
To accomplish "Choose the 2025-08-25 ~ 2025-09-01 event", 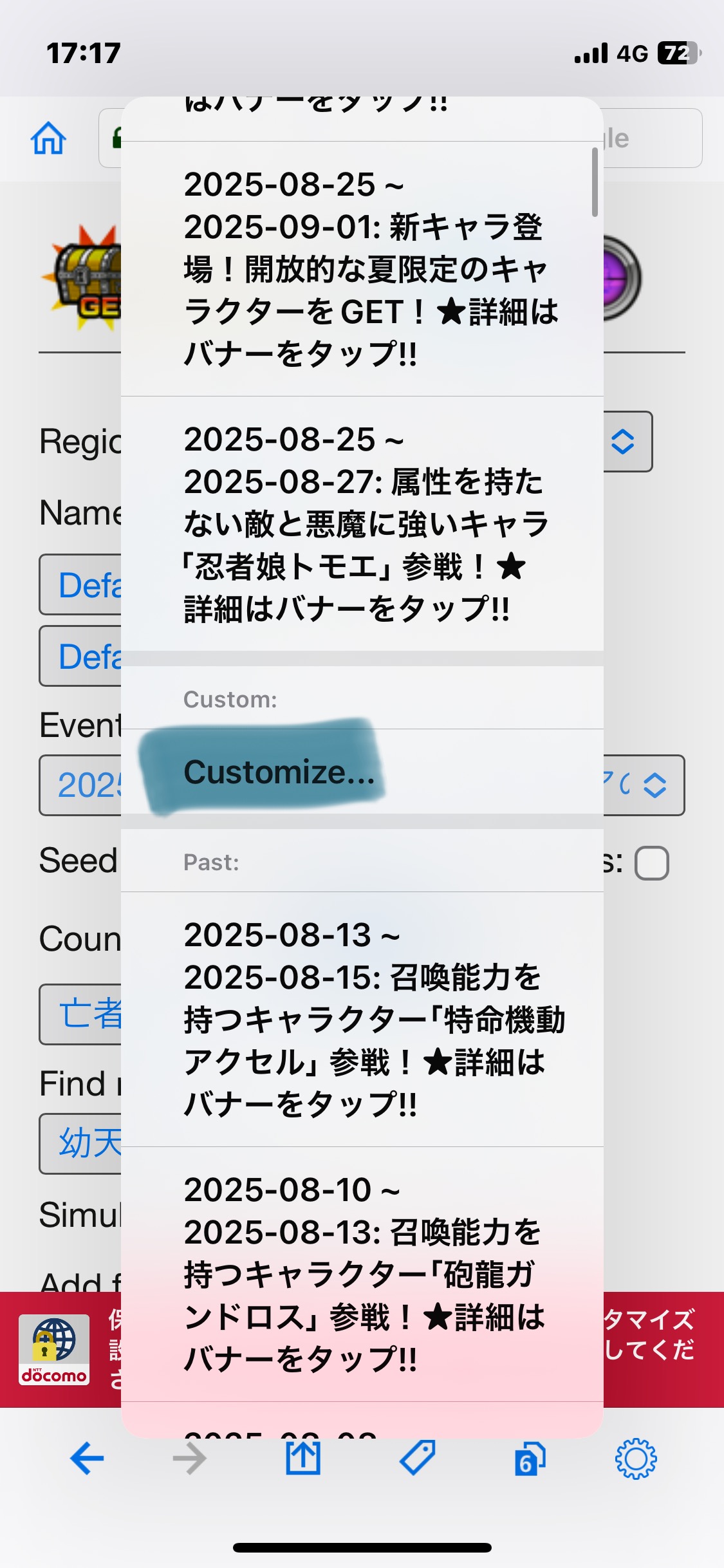I will pos(362,268).
